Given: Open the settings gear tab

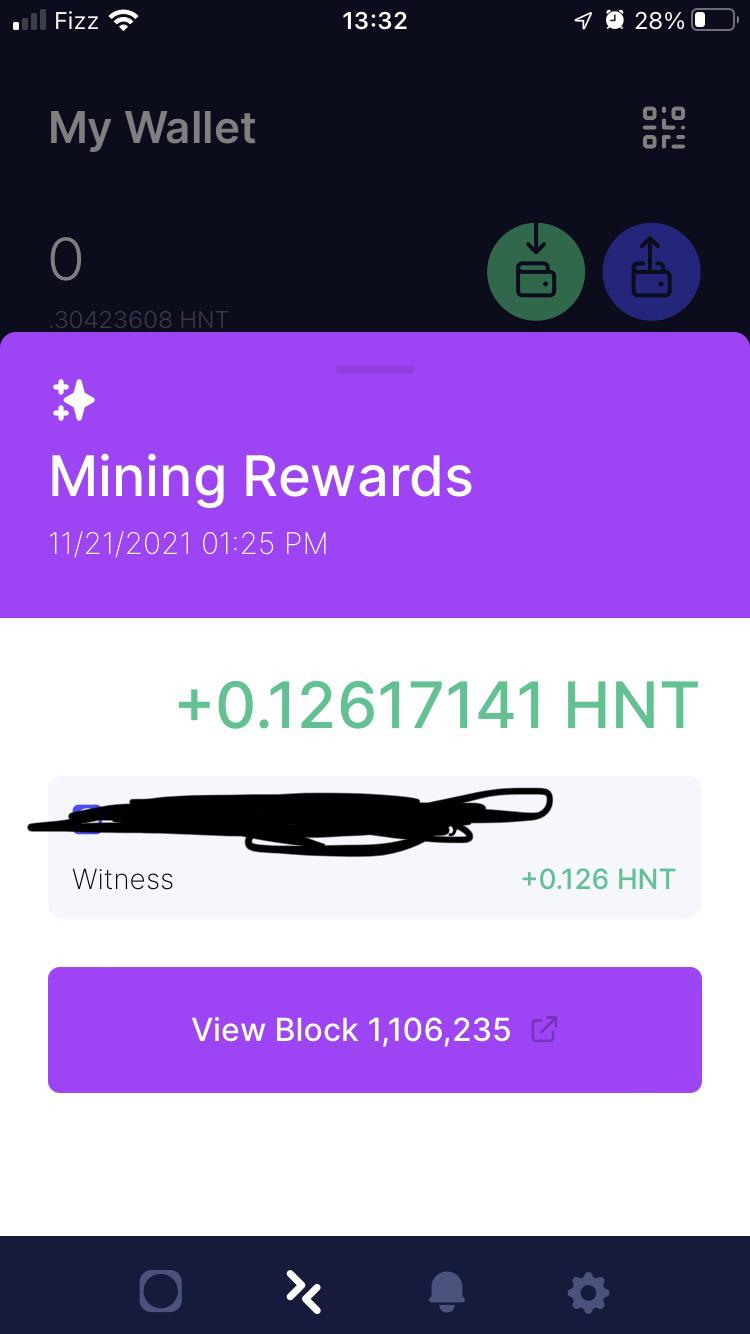Looking at the screenshot, I should 588,1292.
